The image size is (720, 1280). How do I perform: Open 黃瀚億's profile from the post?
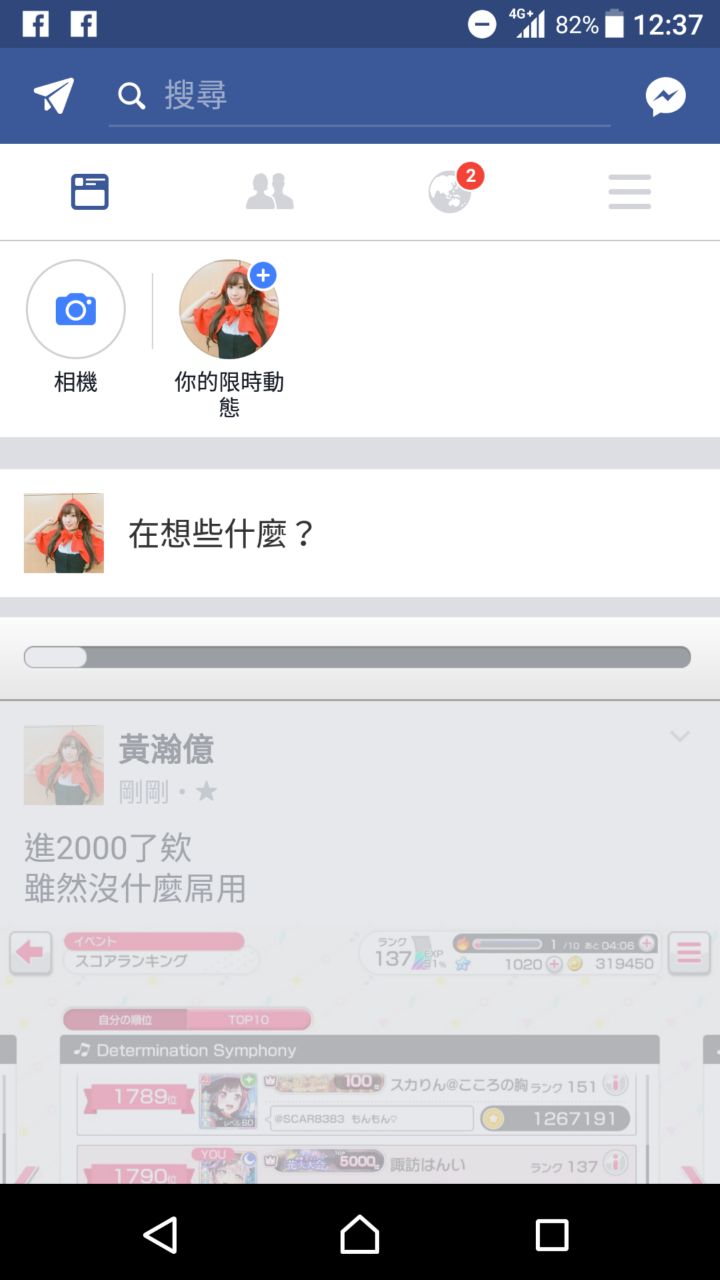pos(166,749)
